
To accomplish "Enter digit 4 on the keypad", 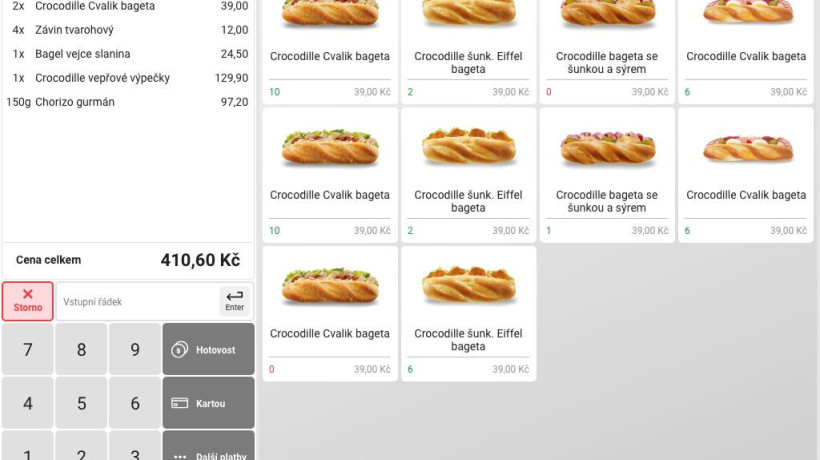I will pos(28,403).
